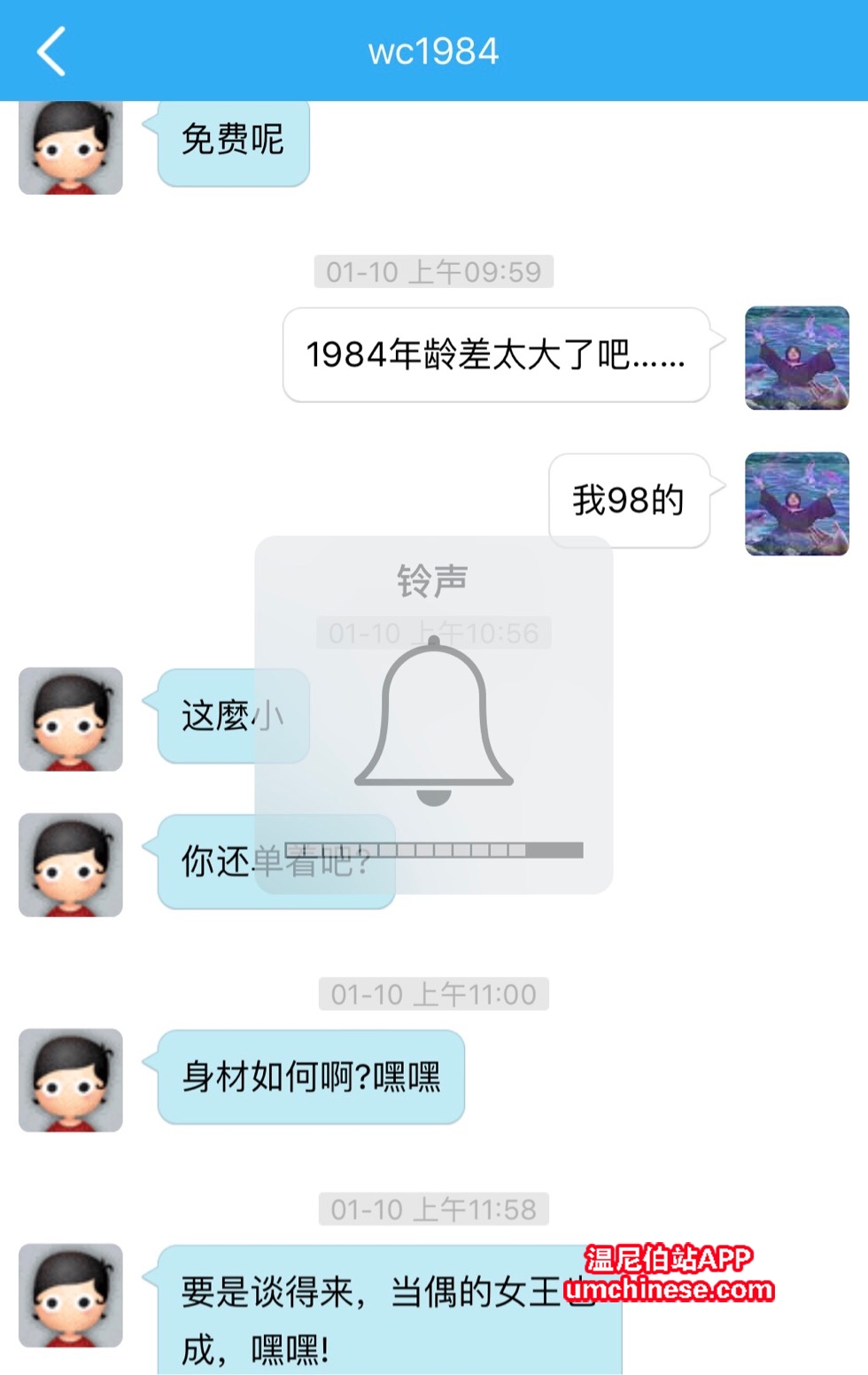This screenshot has width=868, height=1375.
Task: Open my avatar beside 我98的 message
Action: point(796,504)
